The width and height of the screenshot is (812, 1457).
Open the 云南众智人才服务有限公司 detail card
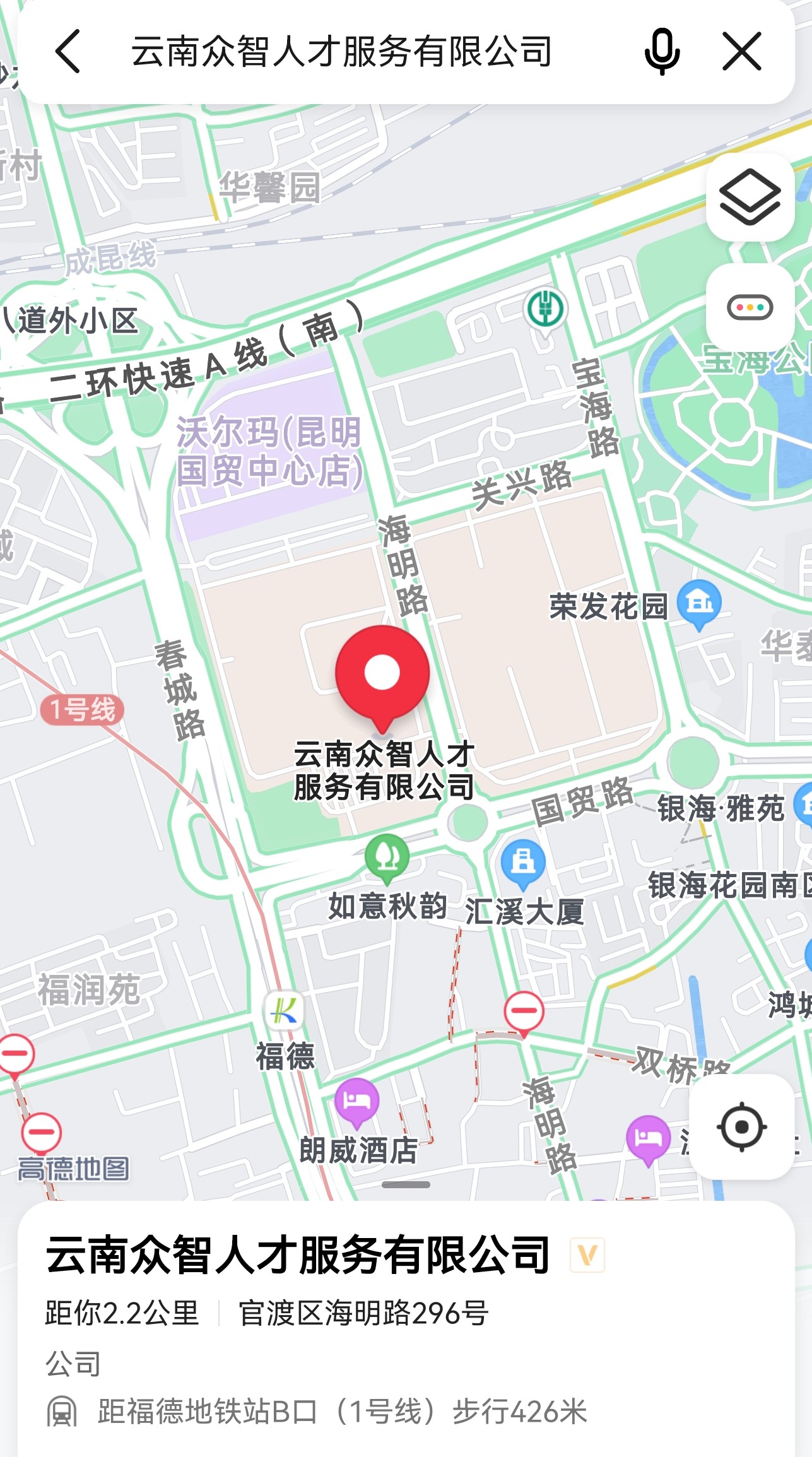[298, 1256]
